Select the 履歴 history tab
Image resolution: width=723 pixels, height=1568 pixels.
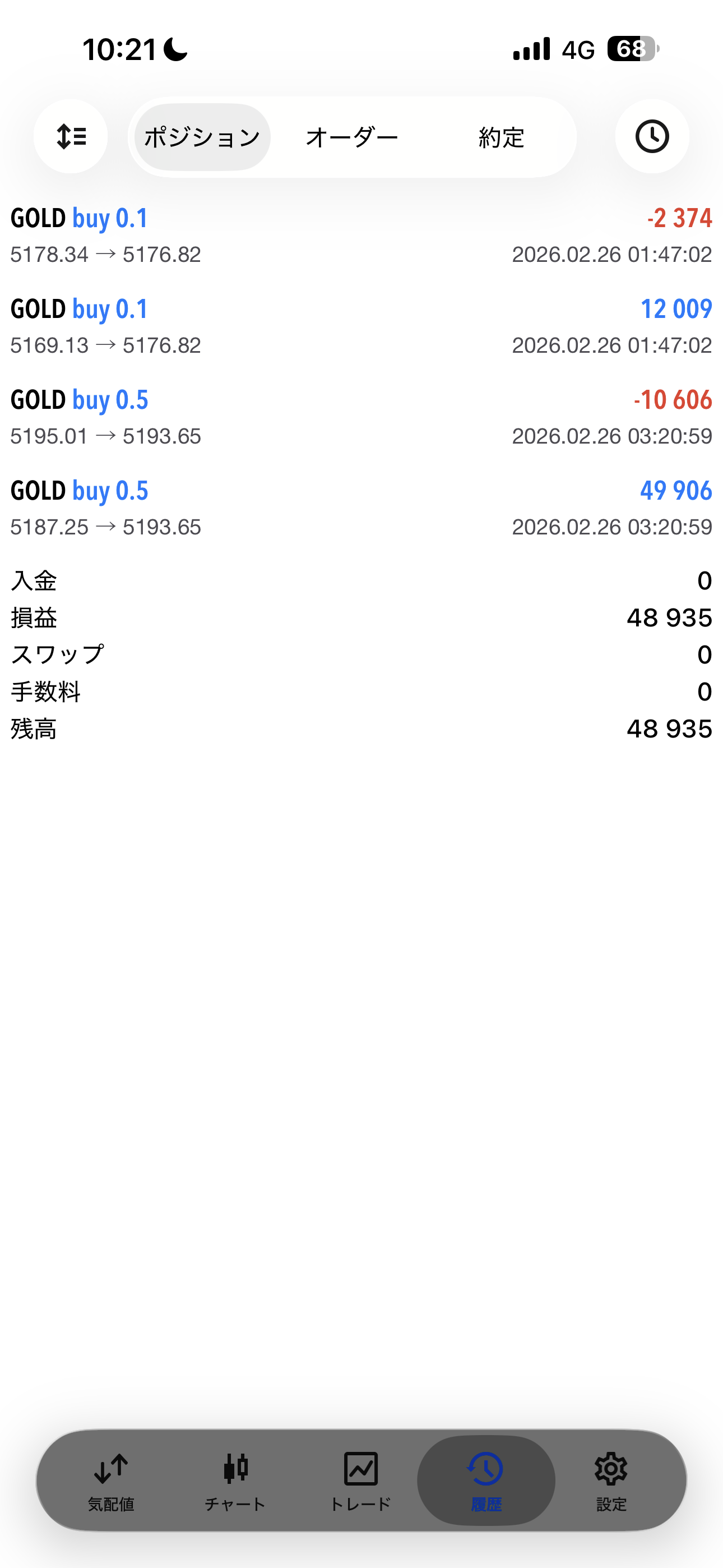pyautogui.click(x=486, y=1481)
